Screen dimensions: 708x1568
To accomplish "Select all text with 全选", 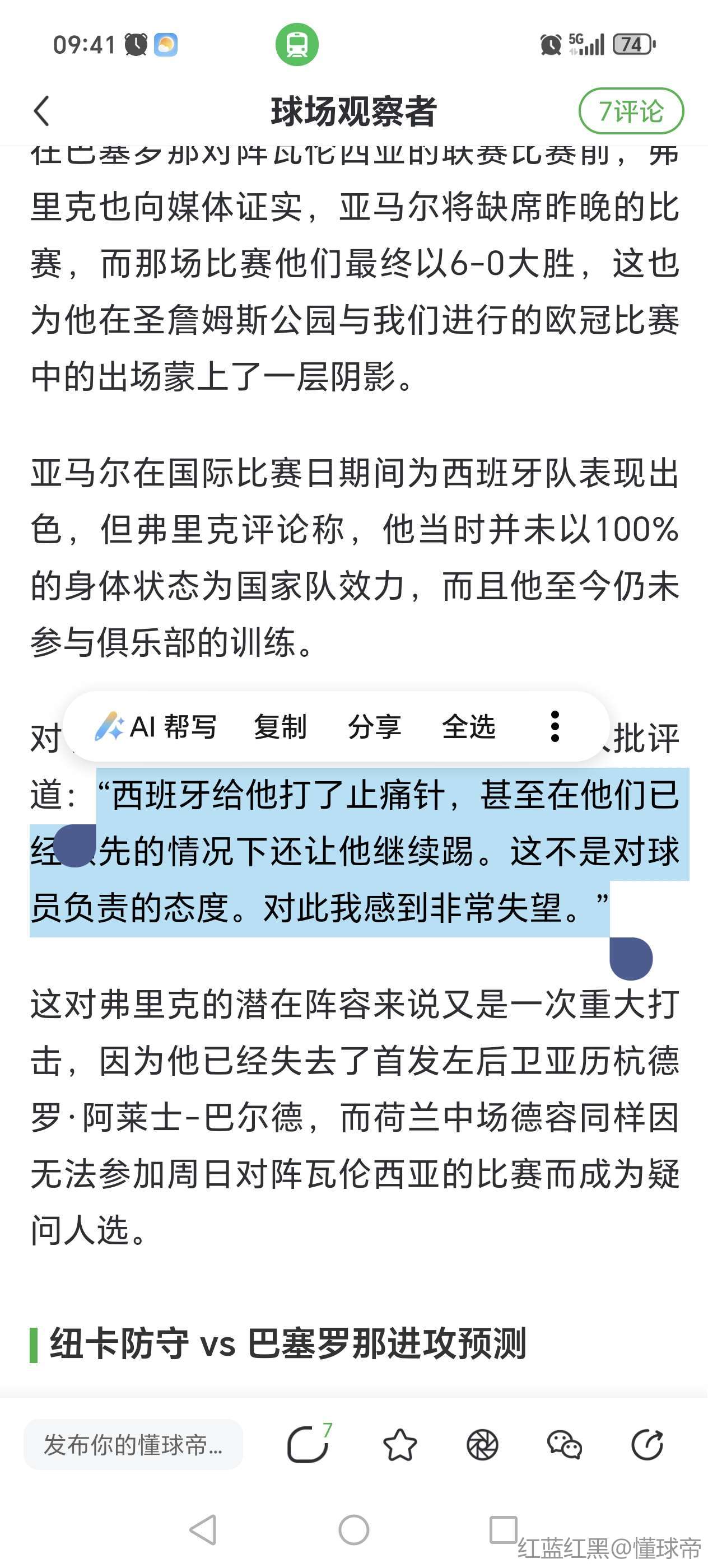I will (468, 727).
